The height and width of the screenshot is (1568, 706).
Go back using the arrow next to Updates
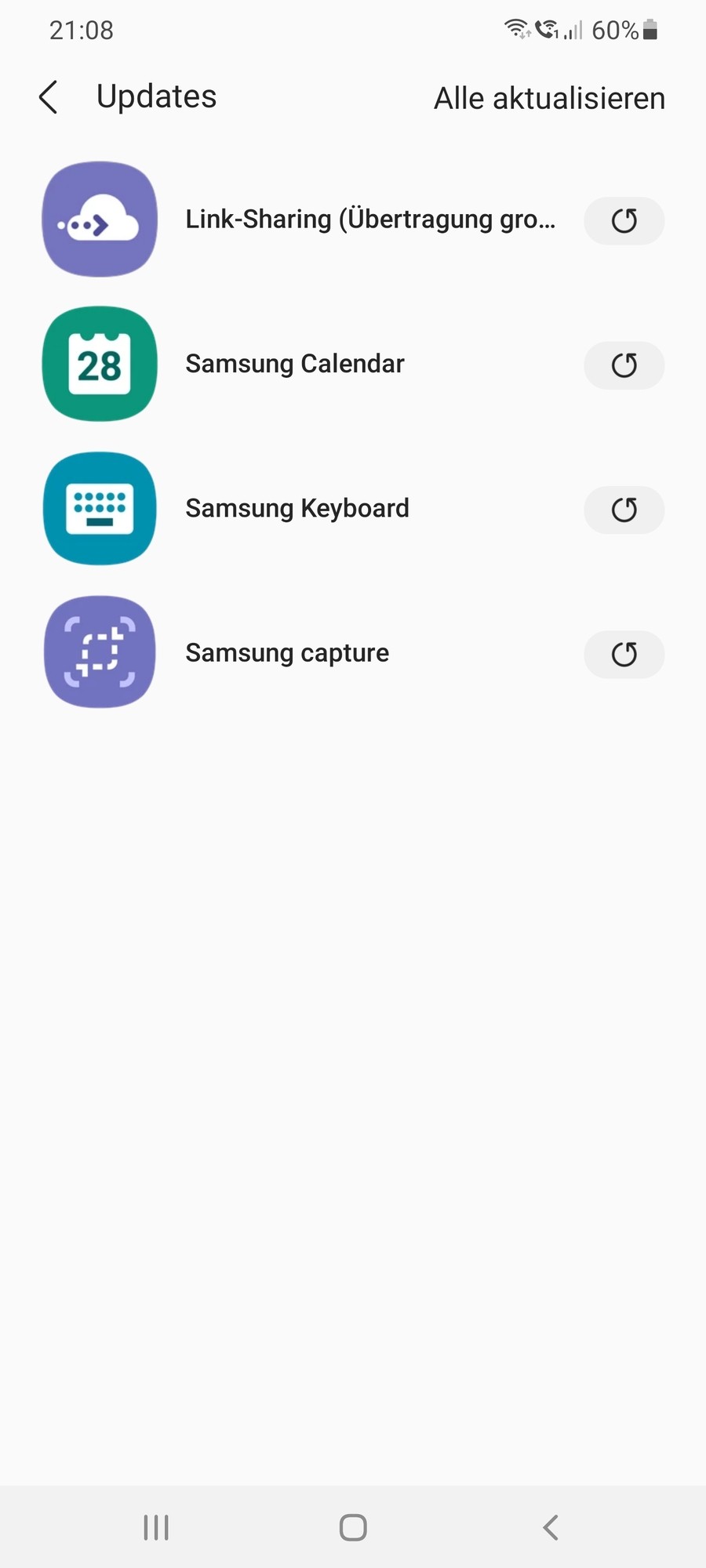(48, 96)
